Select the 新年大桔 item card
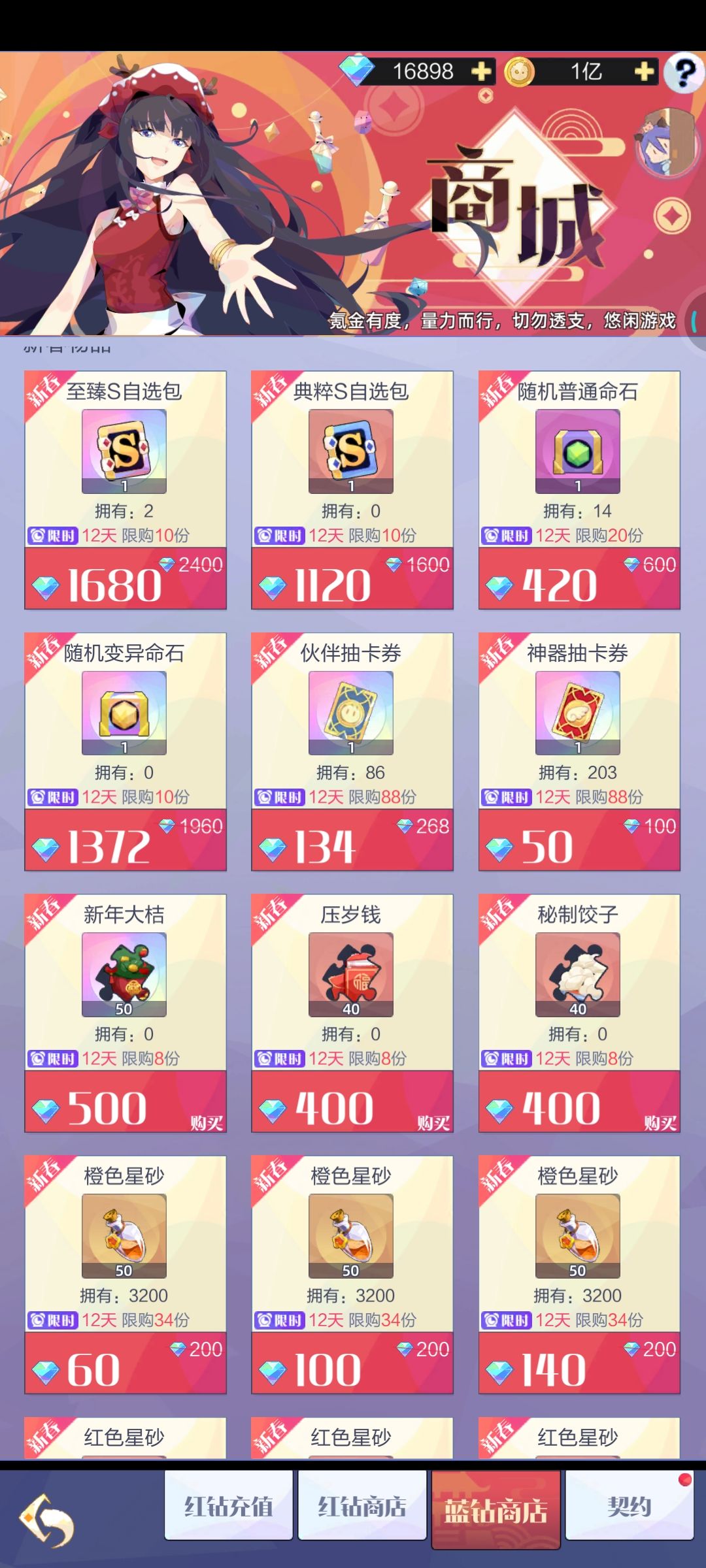The image size is (706, 1568). (x=126, y=980)
